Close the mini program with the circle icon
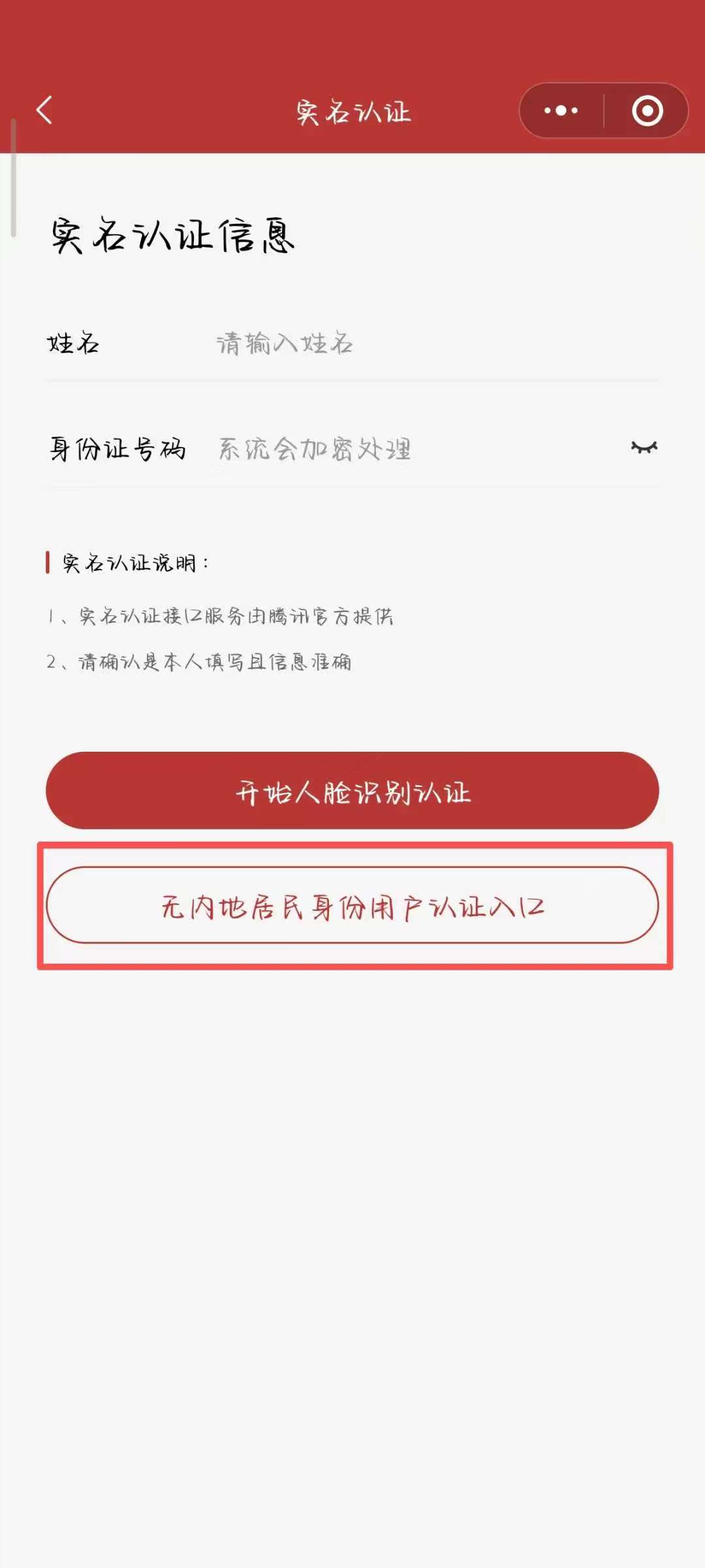Viewport: 705px width, 1568px height. [x=647, y=111]
